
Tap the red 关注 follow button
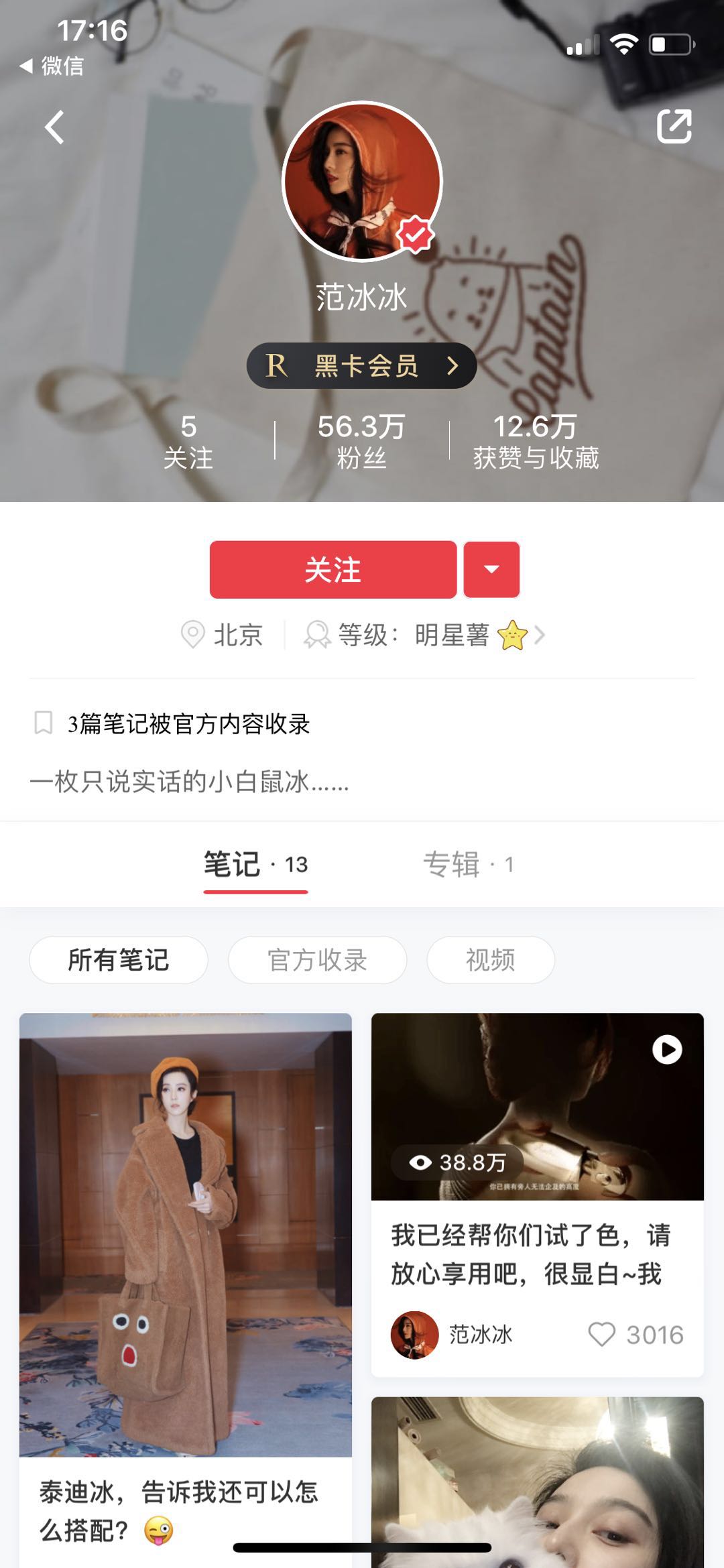pyautogui.click(x=333, y=568)
